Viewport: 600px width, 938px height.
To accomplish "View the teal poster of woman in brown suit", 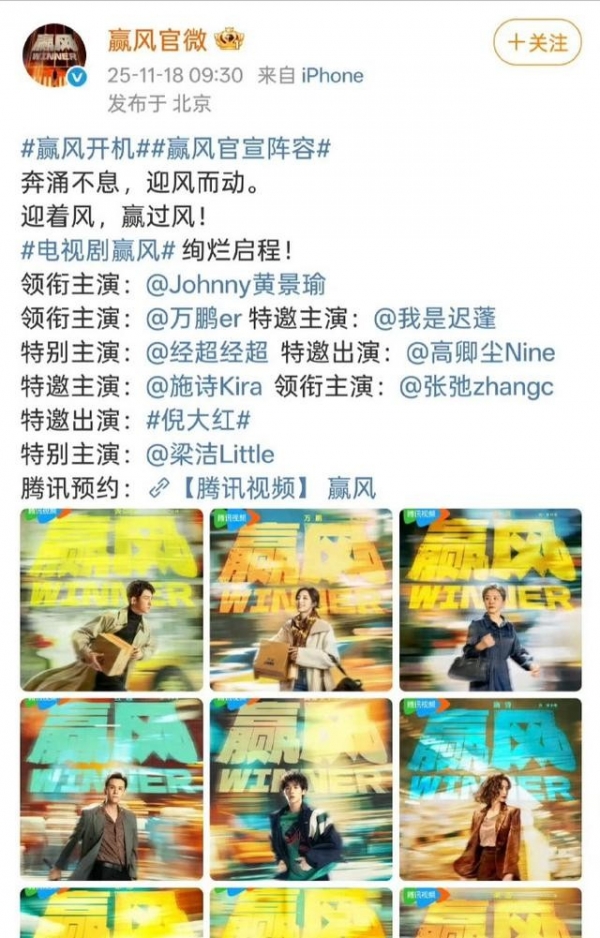I will (x=490, y=790).
